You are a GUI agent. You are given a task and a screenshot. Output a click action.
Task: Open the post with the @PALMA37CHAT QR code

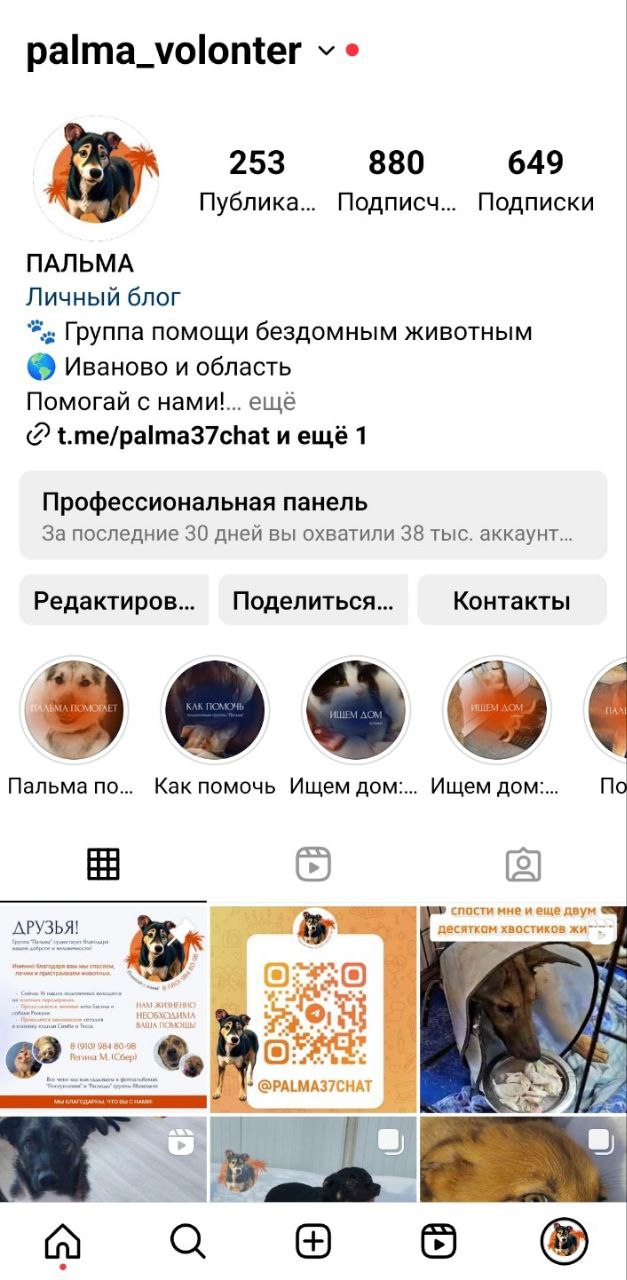pos(313,1008)
